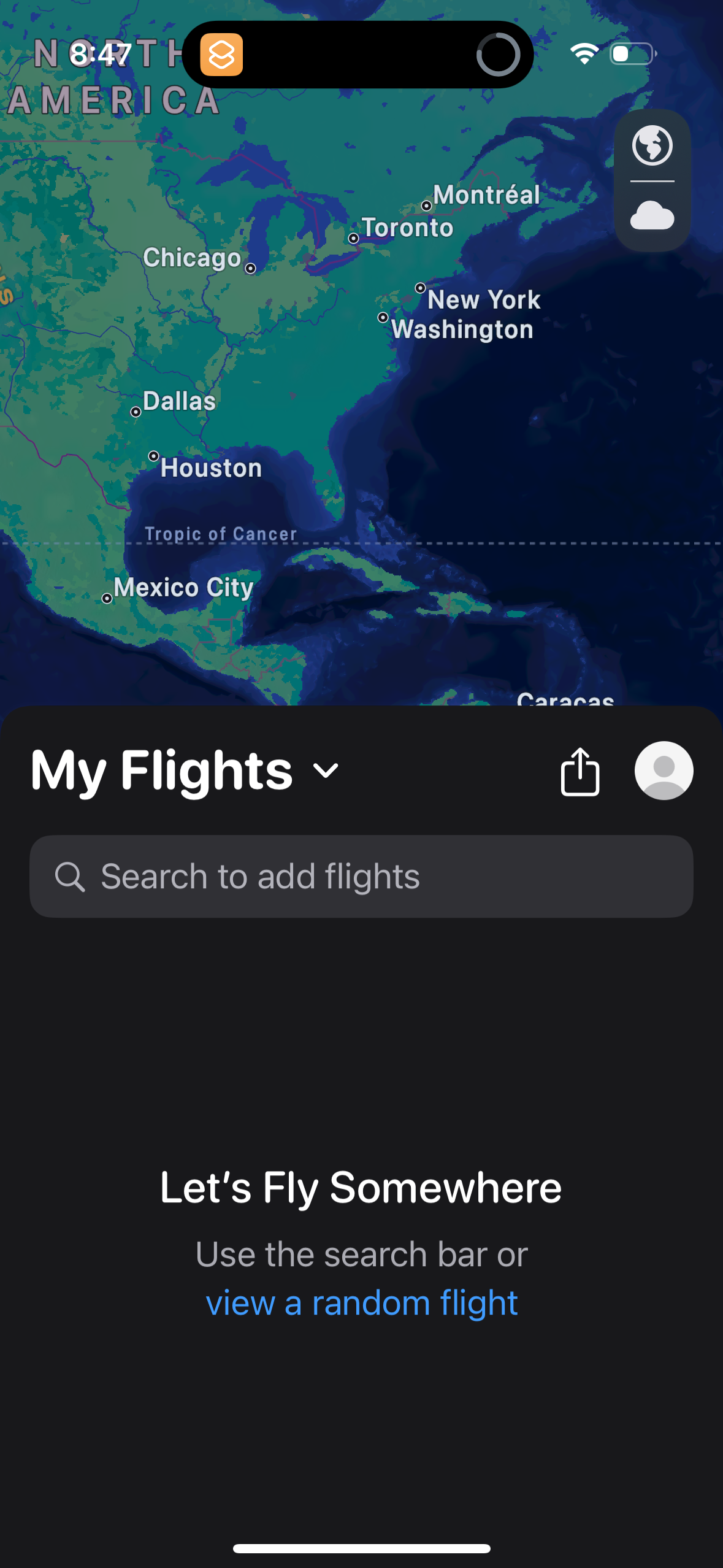Select the Toronto city marker

point(354,237)
